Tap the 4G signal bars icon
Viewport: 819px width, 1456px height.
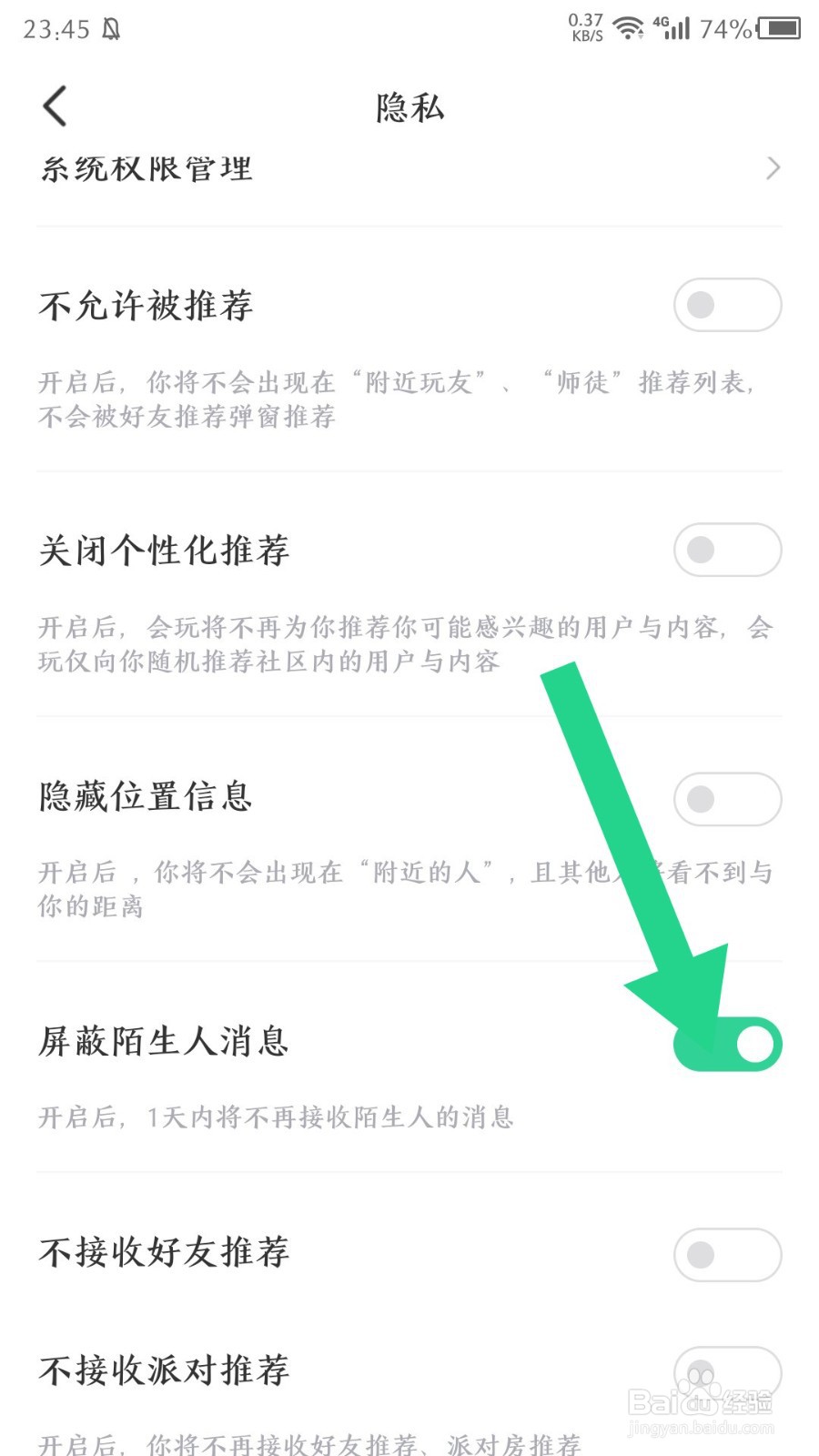click(675, 27)
